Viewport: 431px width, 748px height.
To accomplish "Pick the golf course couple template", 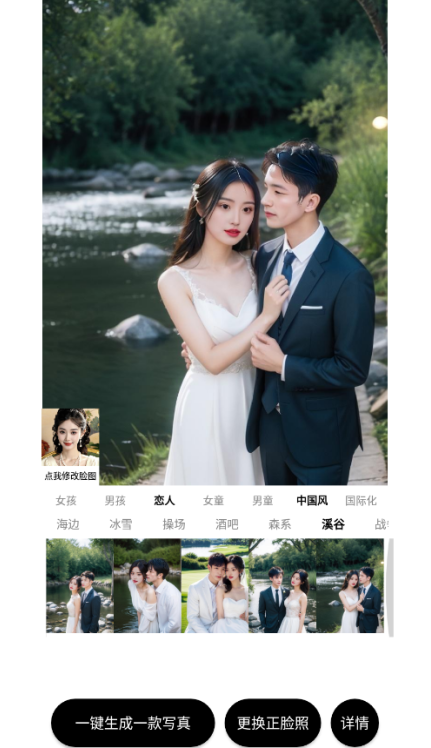I will pos(215,586).
